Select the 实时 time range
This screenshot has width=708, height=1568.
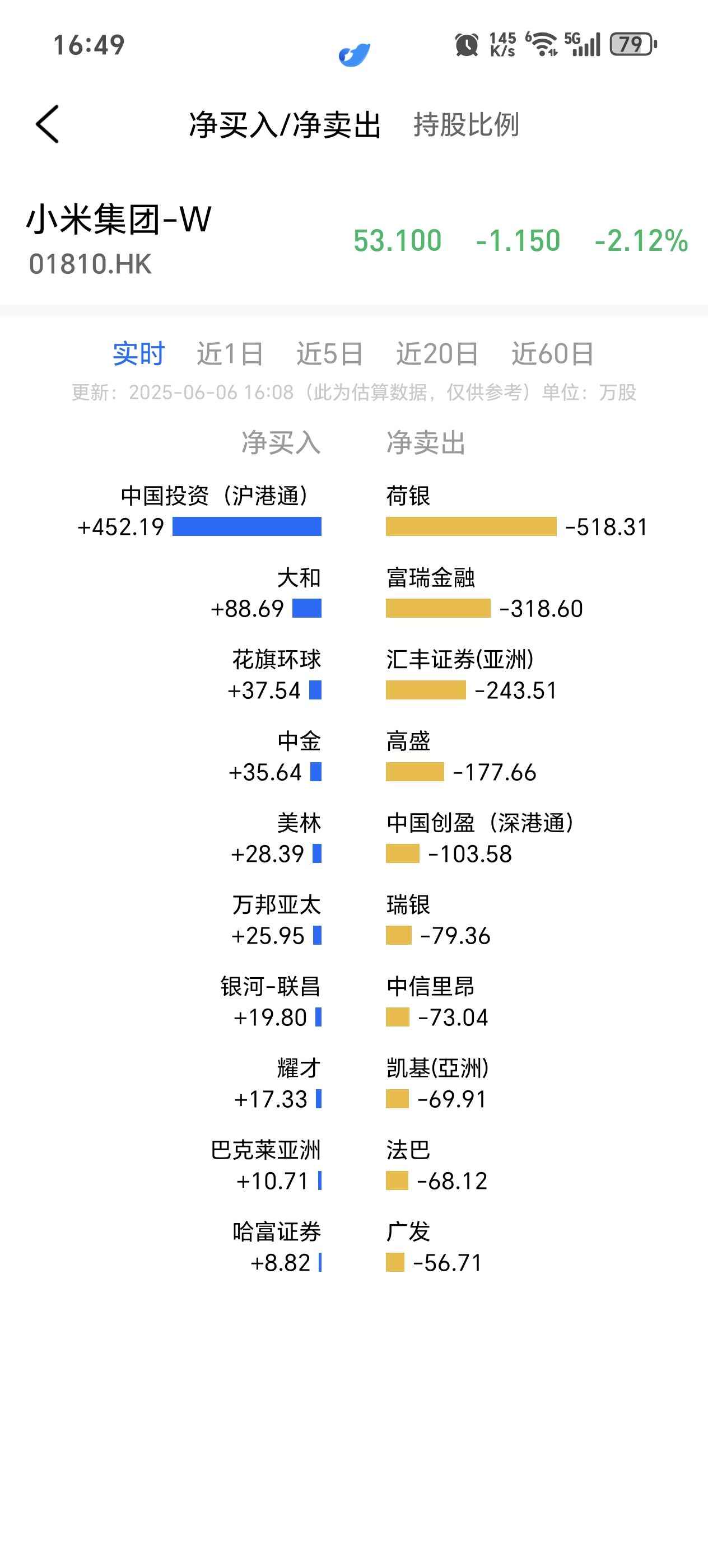coord(139,354)
